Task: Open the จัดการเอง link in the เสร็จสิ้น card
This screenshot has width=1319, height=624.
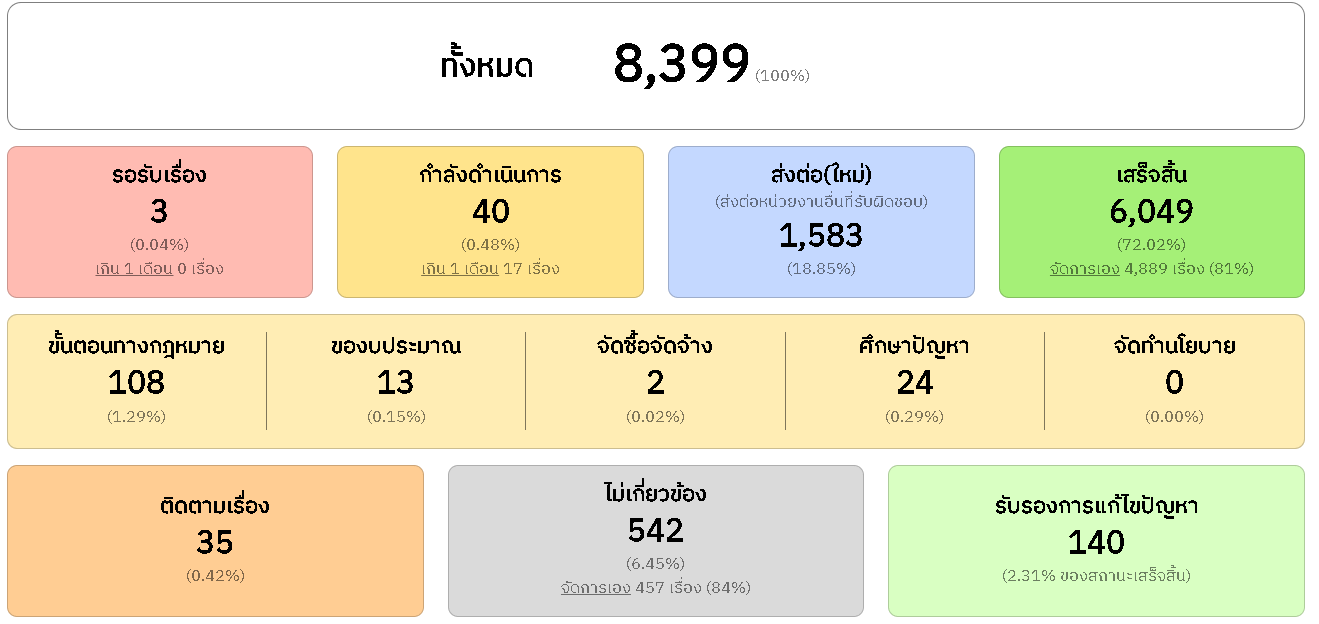Action: [x=1084, y=269]
